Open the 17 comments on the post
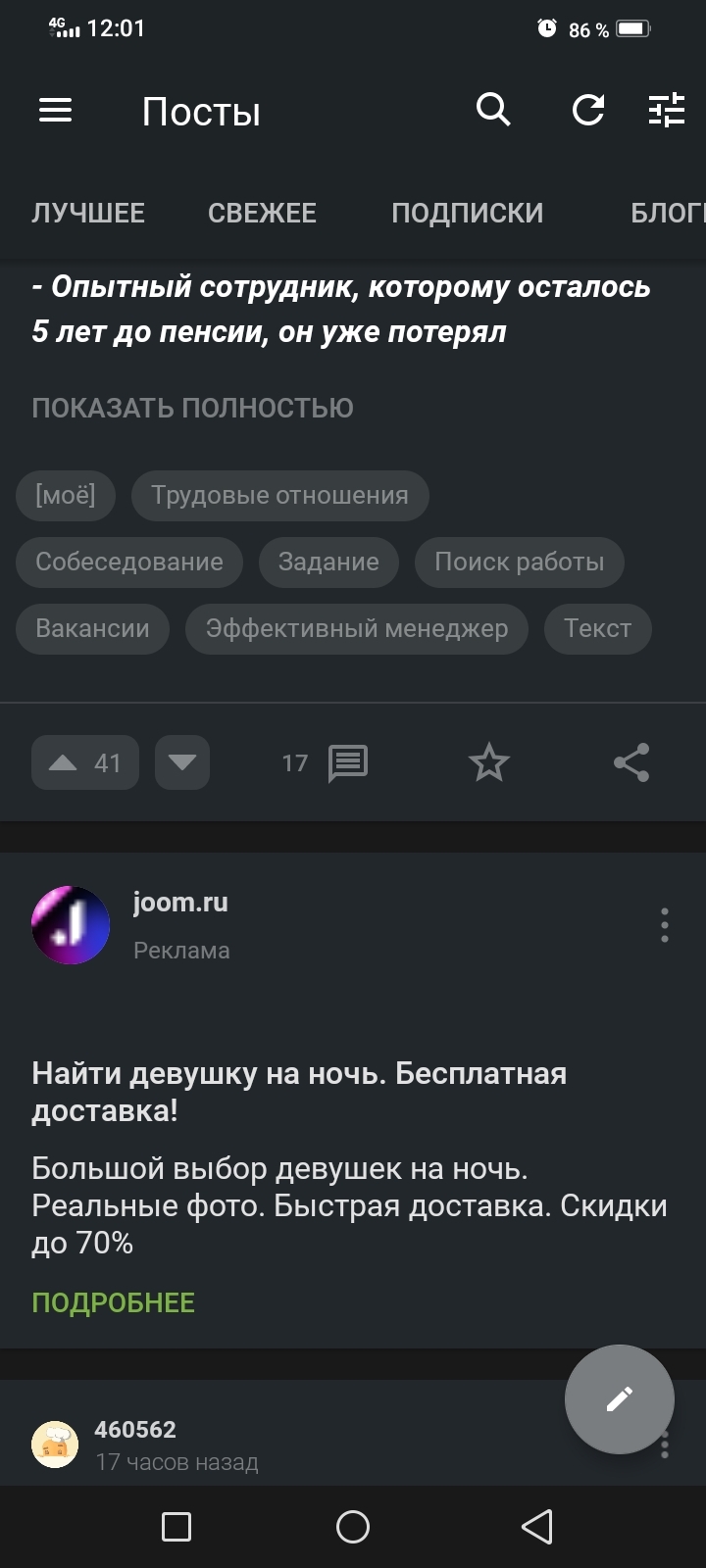This screenshot has height=1568, width=706. 325,762
